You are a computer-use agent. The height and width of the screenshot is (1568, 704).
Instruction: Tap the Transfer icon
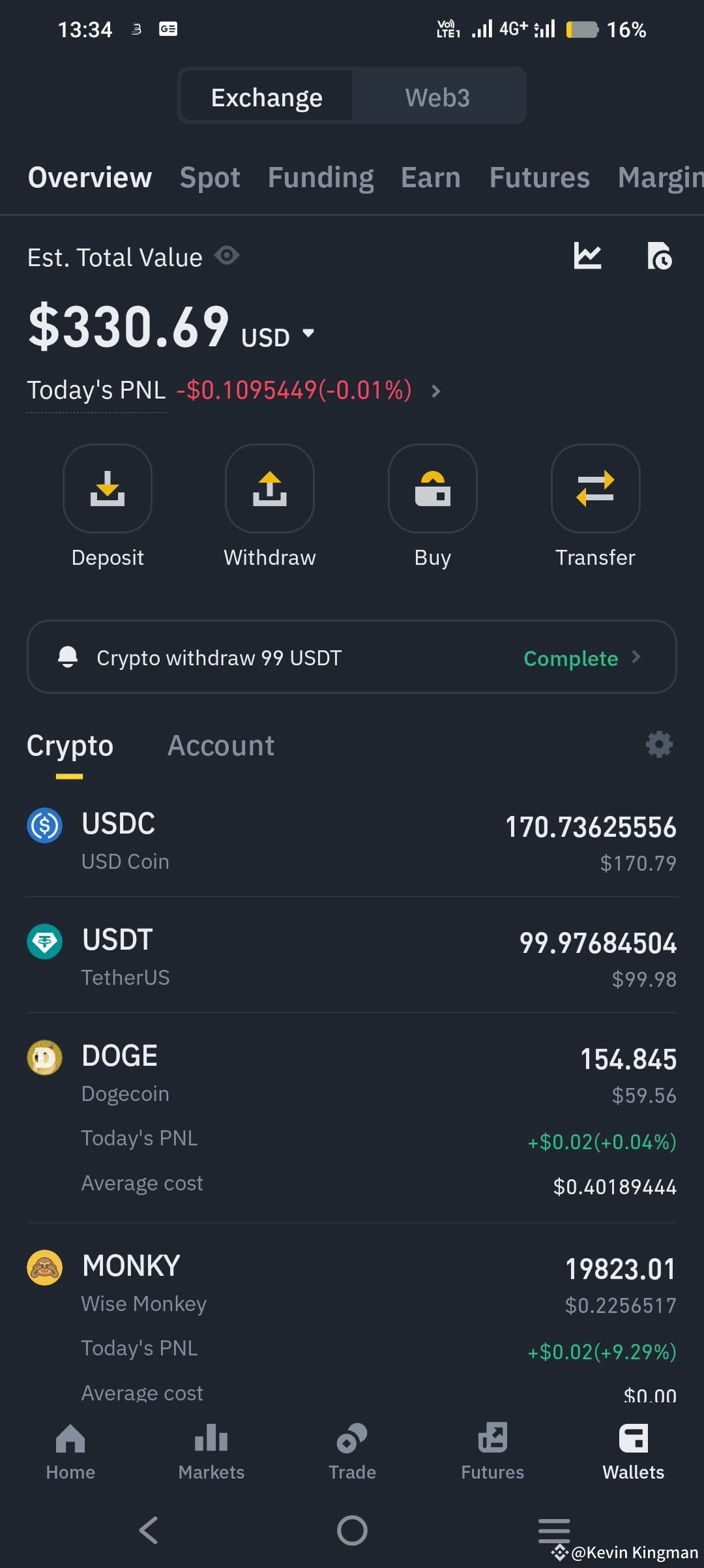pyautogui.click(x=595, y=489)
